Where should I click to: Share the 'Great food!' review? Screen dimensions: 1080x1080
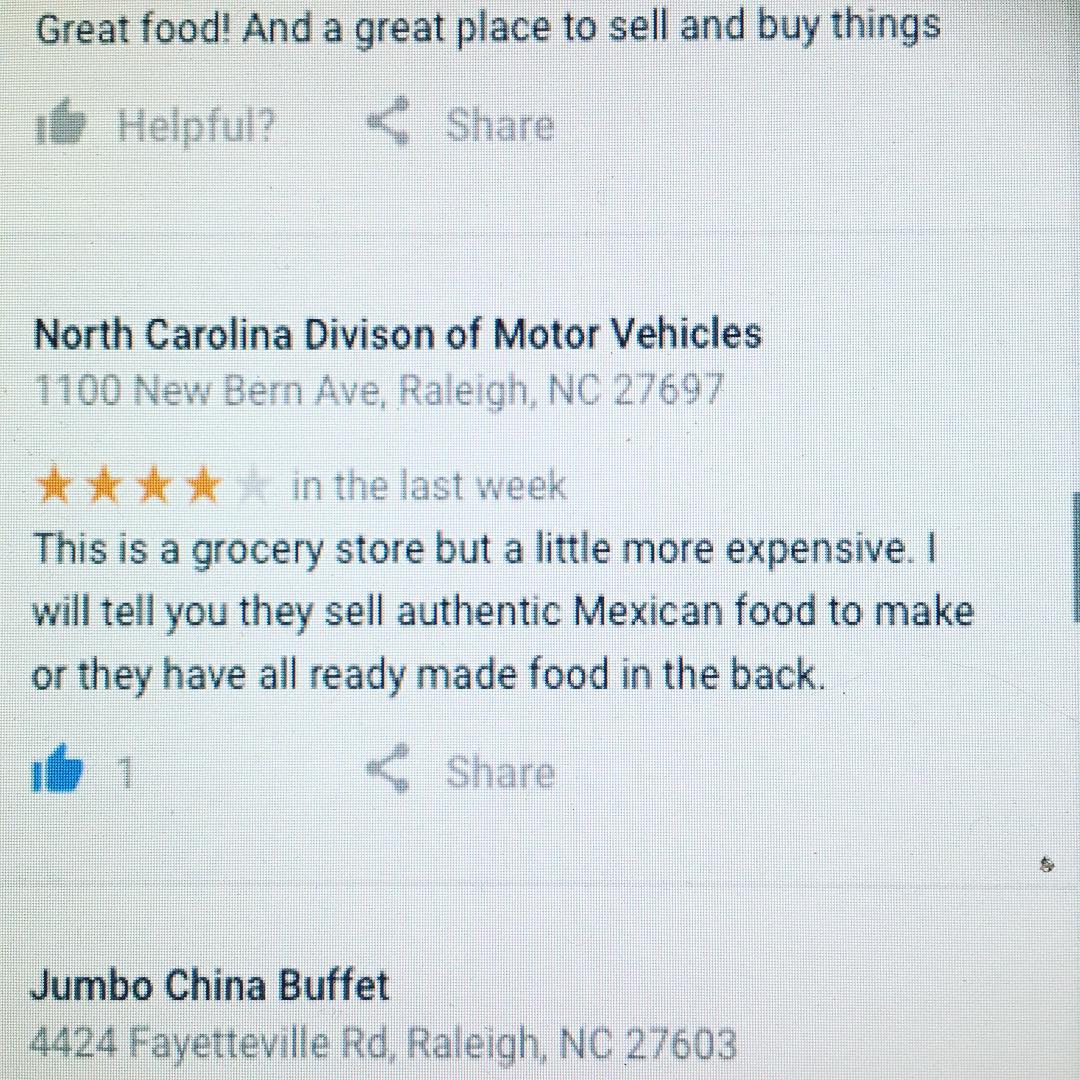point(460,125)
